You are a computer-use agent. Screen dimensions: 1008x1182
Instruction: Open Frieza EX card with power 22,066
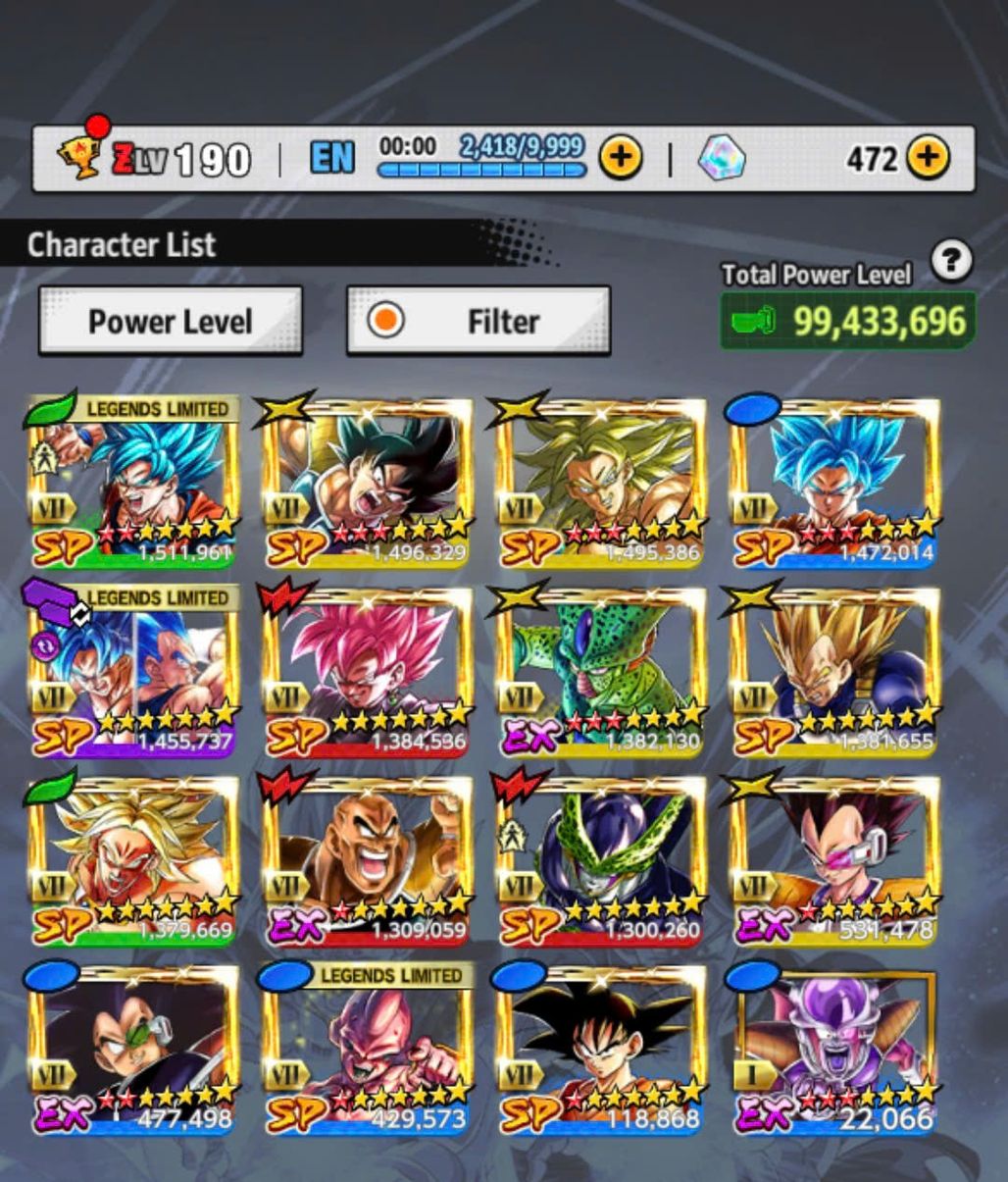832,1048
